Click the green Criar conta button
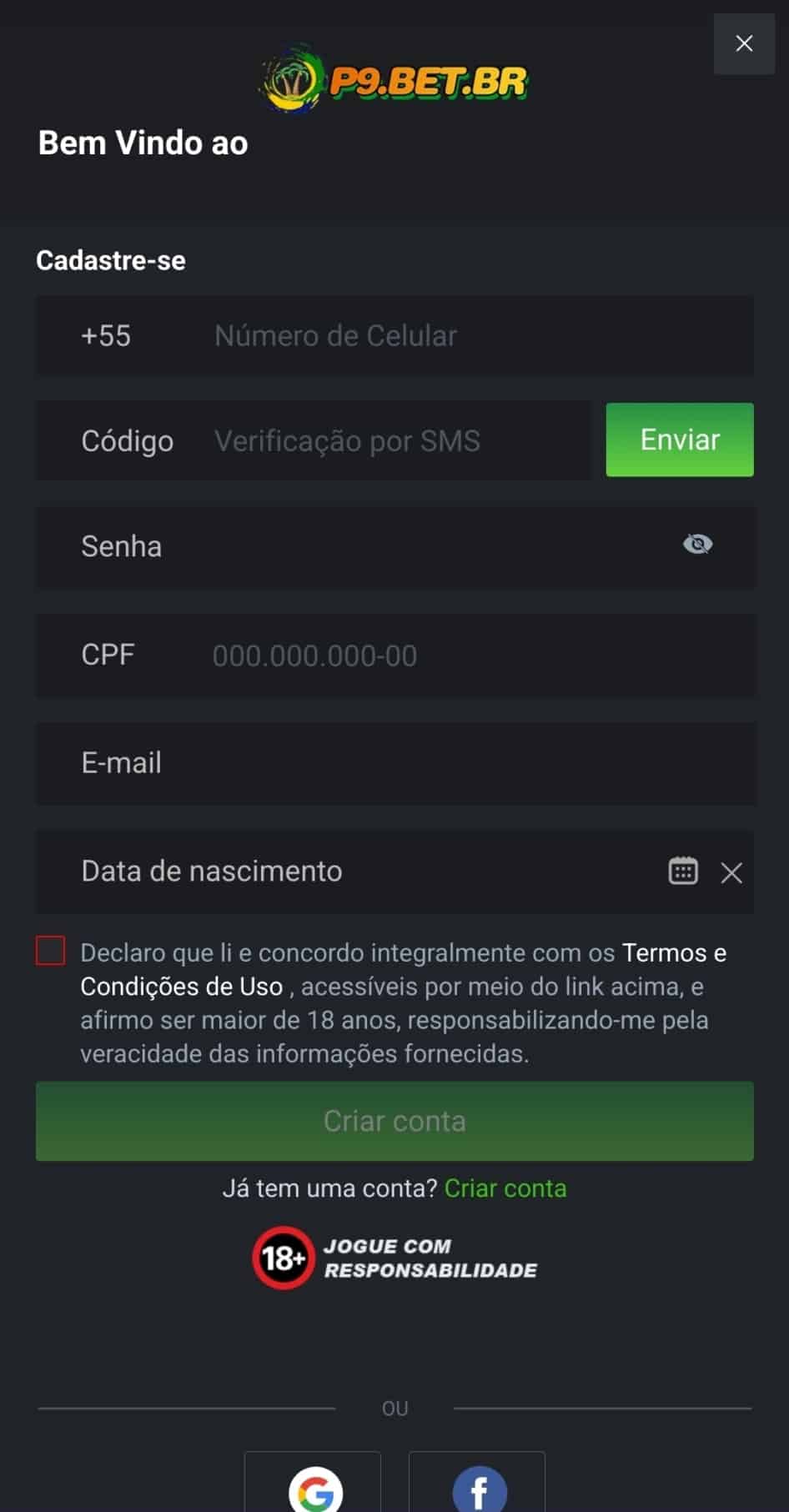789x1512 pixels. click(394, 1121)
